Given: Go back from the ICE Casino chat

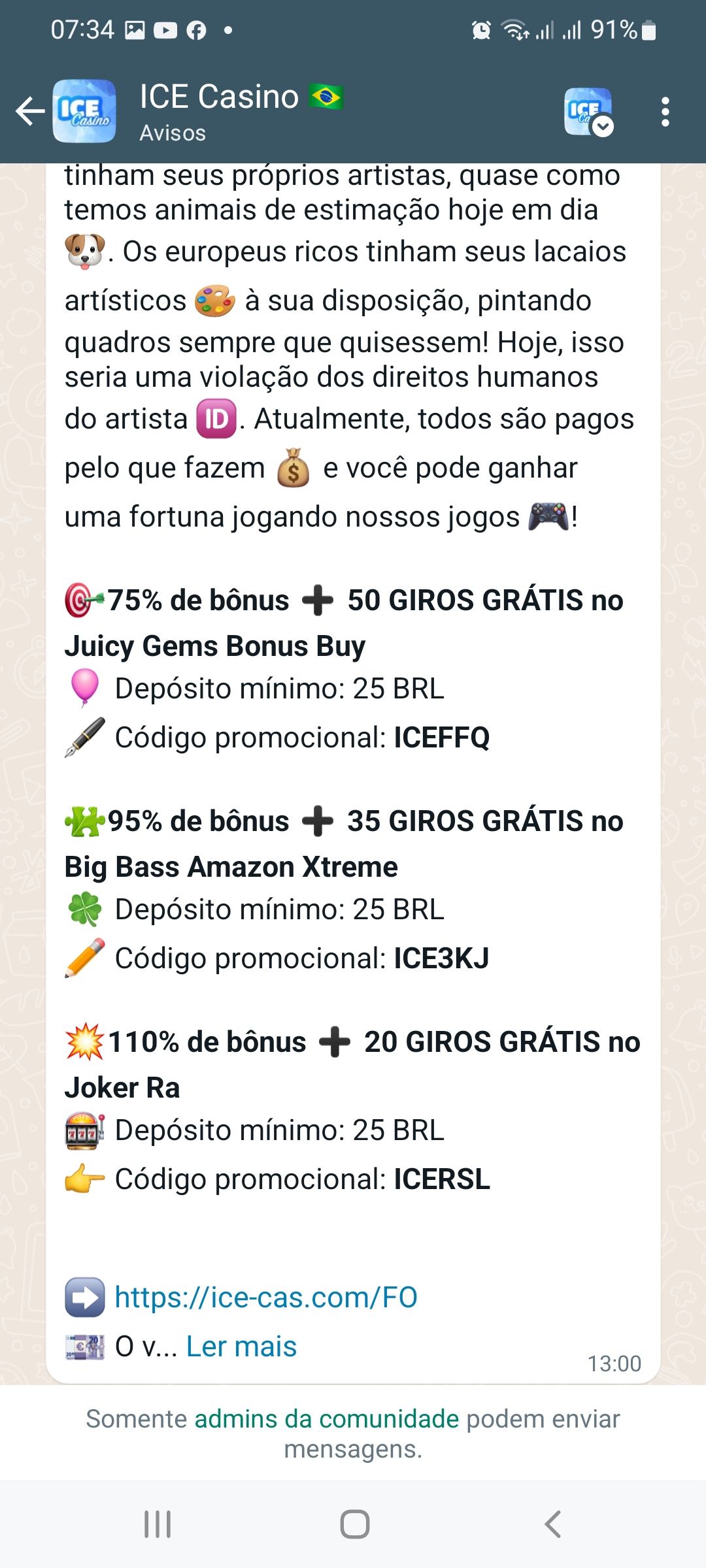Looking at the screenshot, I should [x=30, y=111].
